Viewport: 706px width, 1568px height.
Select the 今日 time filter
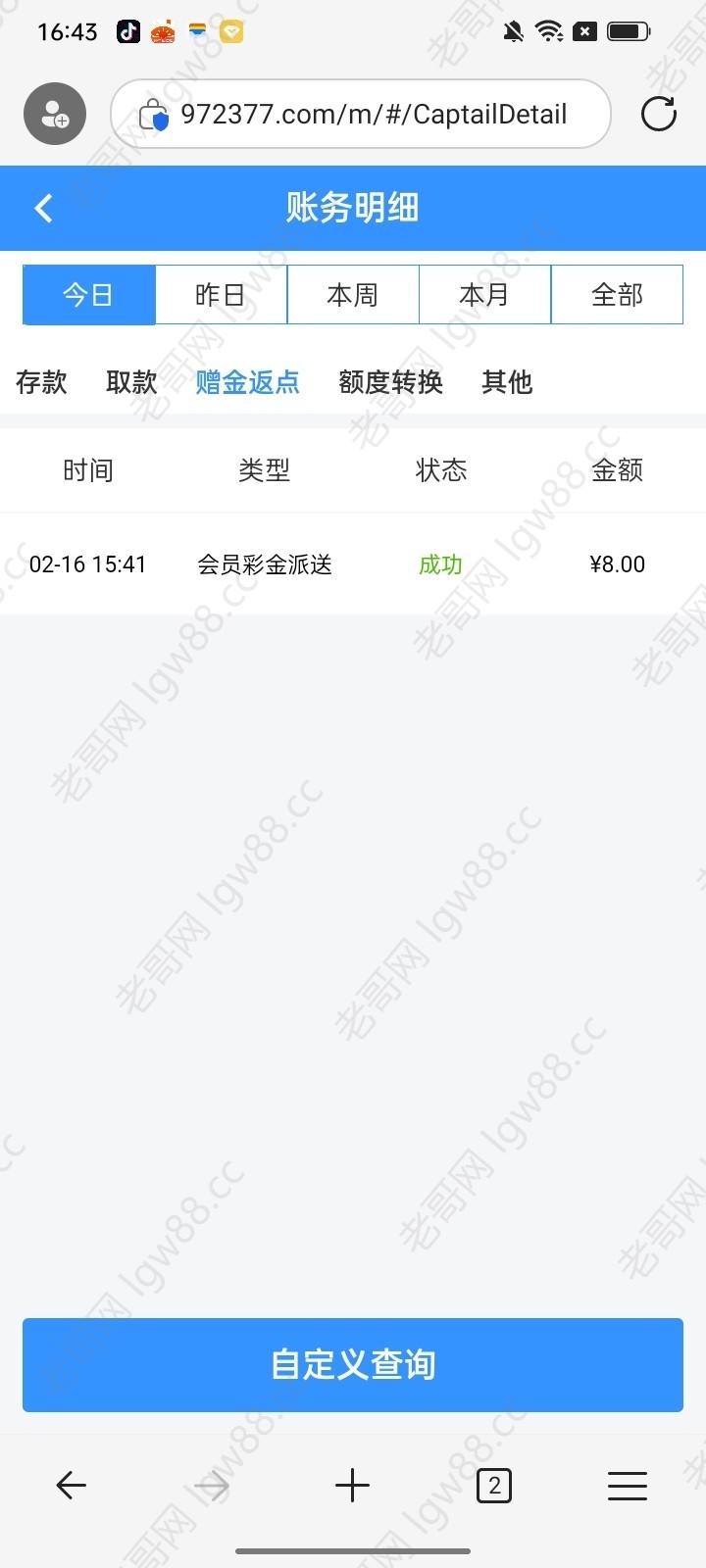[x=89, y=295]
